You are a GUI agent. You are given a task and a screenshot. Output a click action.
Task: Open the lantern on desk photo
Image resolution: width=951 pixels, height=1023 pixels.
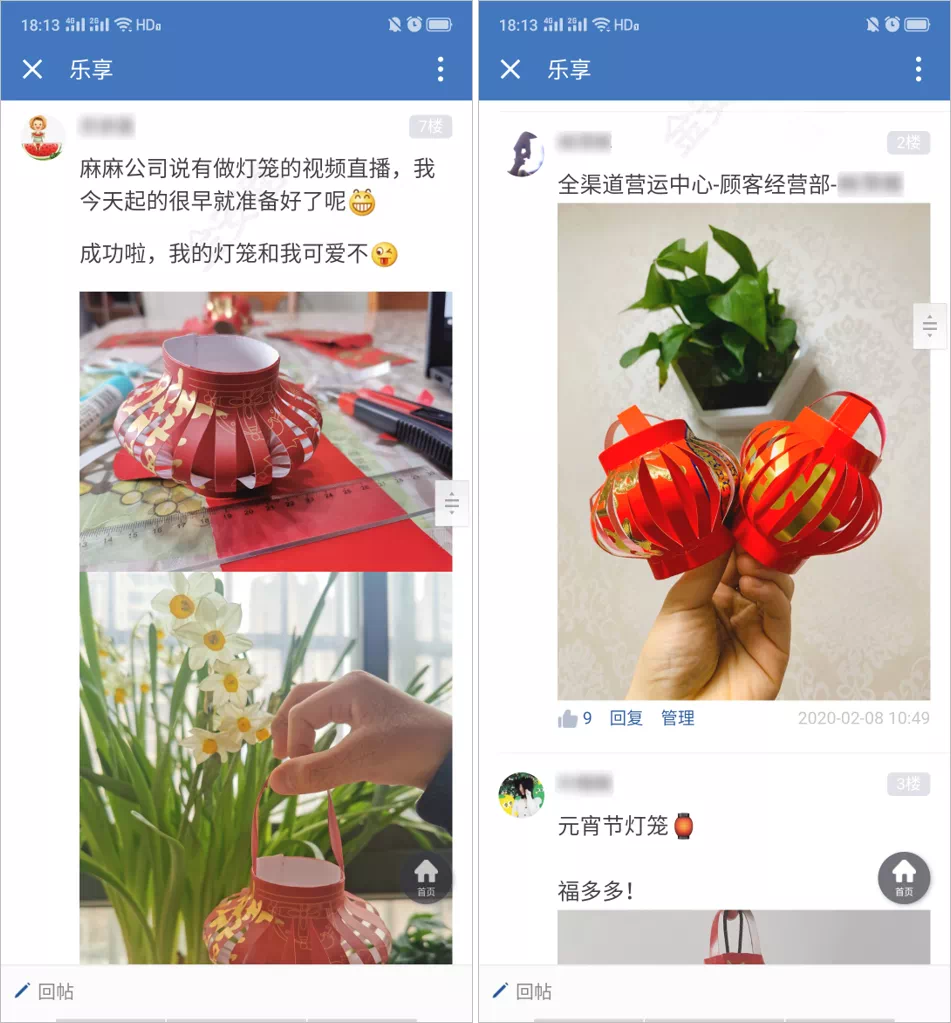click(x=265, y=431)
